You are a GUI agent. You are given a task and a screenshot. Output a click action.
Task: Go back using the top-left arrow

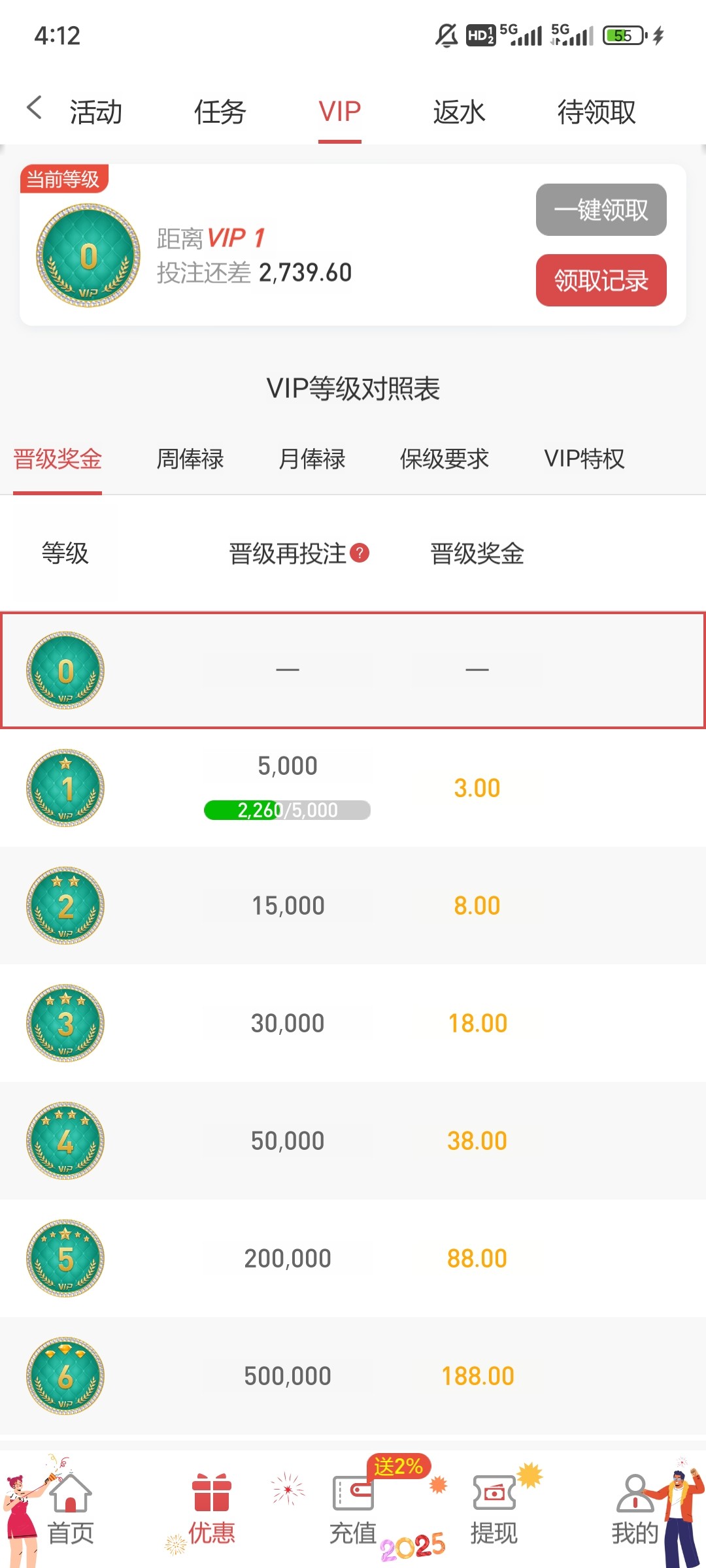click(35, 108)
